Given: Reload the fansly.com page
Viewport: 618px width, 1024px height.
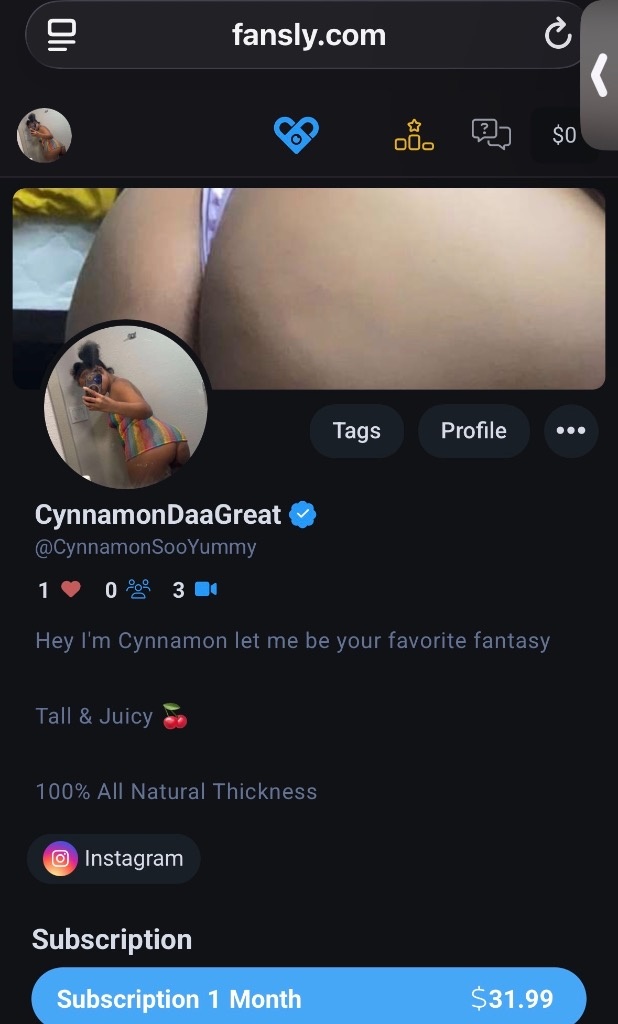Looking at the screenshot, I should (x=557, y=36).
